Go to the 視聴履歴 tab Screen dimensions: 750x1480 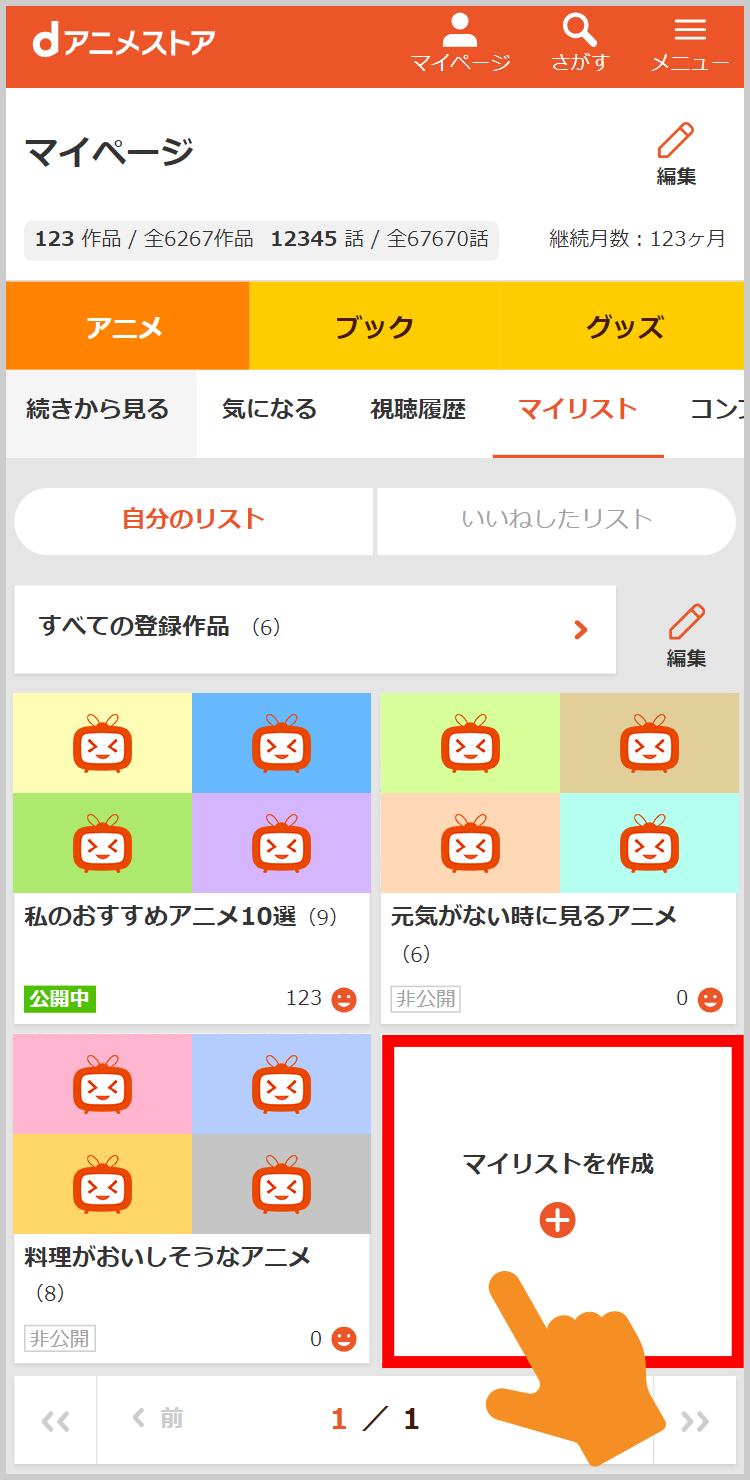pos(418,409)
